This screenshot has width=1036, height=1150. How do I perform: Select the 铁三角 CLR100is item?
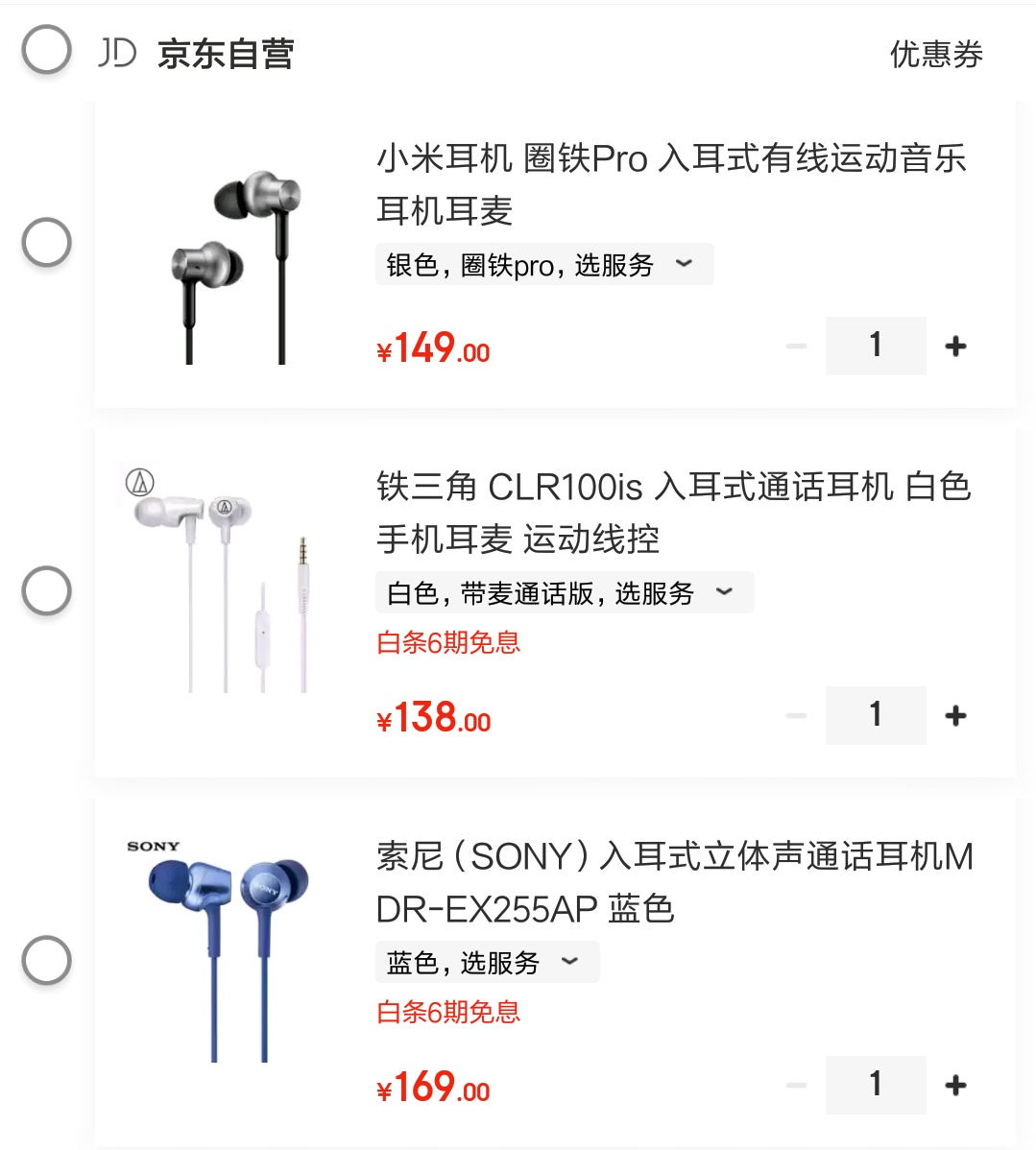(x=47, y=590)
